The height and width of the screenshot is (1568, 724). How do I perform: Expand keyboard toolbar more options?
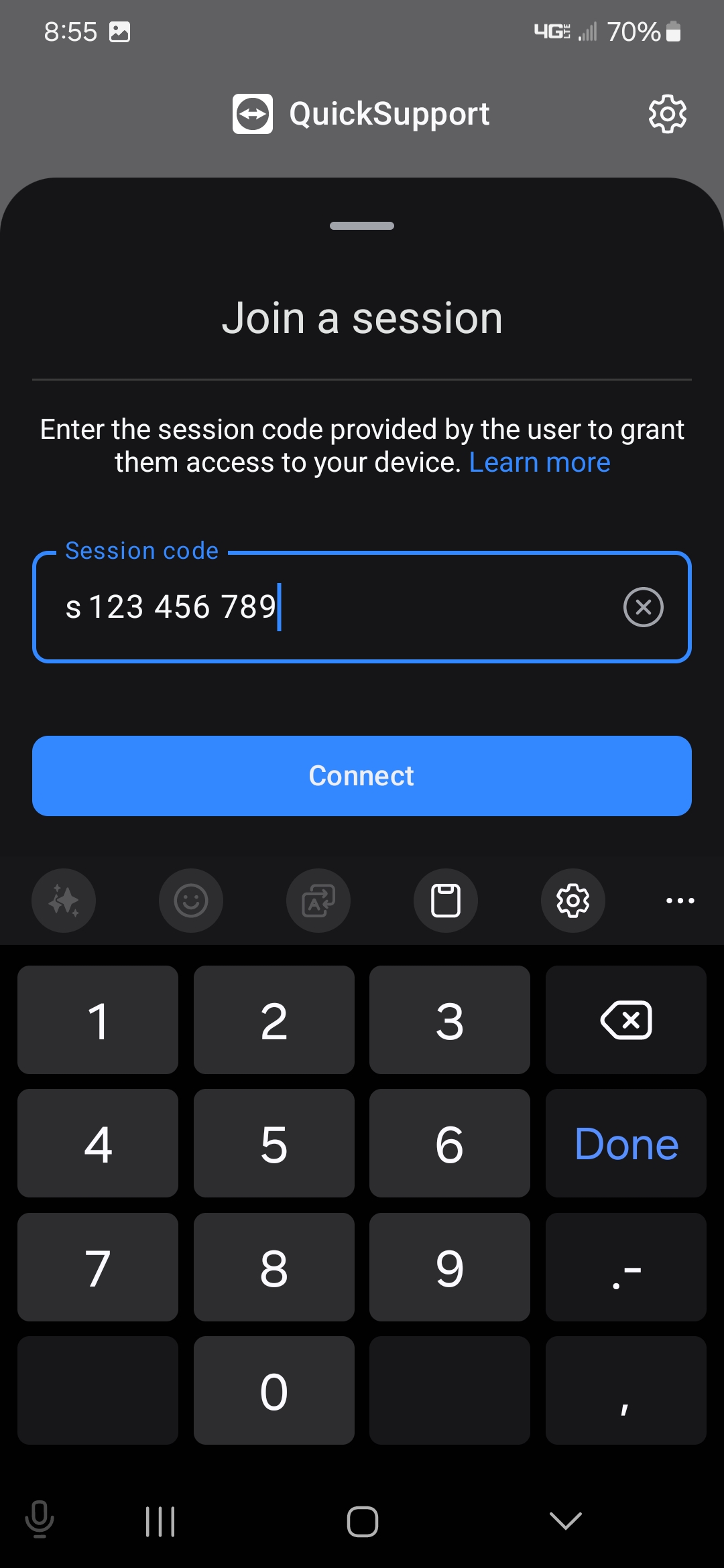[x=680, y=901]
